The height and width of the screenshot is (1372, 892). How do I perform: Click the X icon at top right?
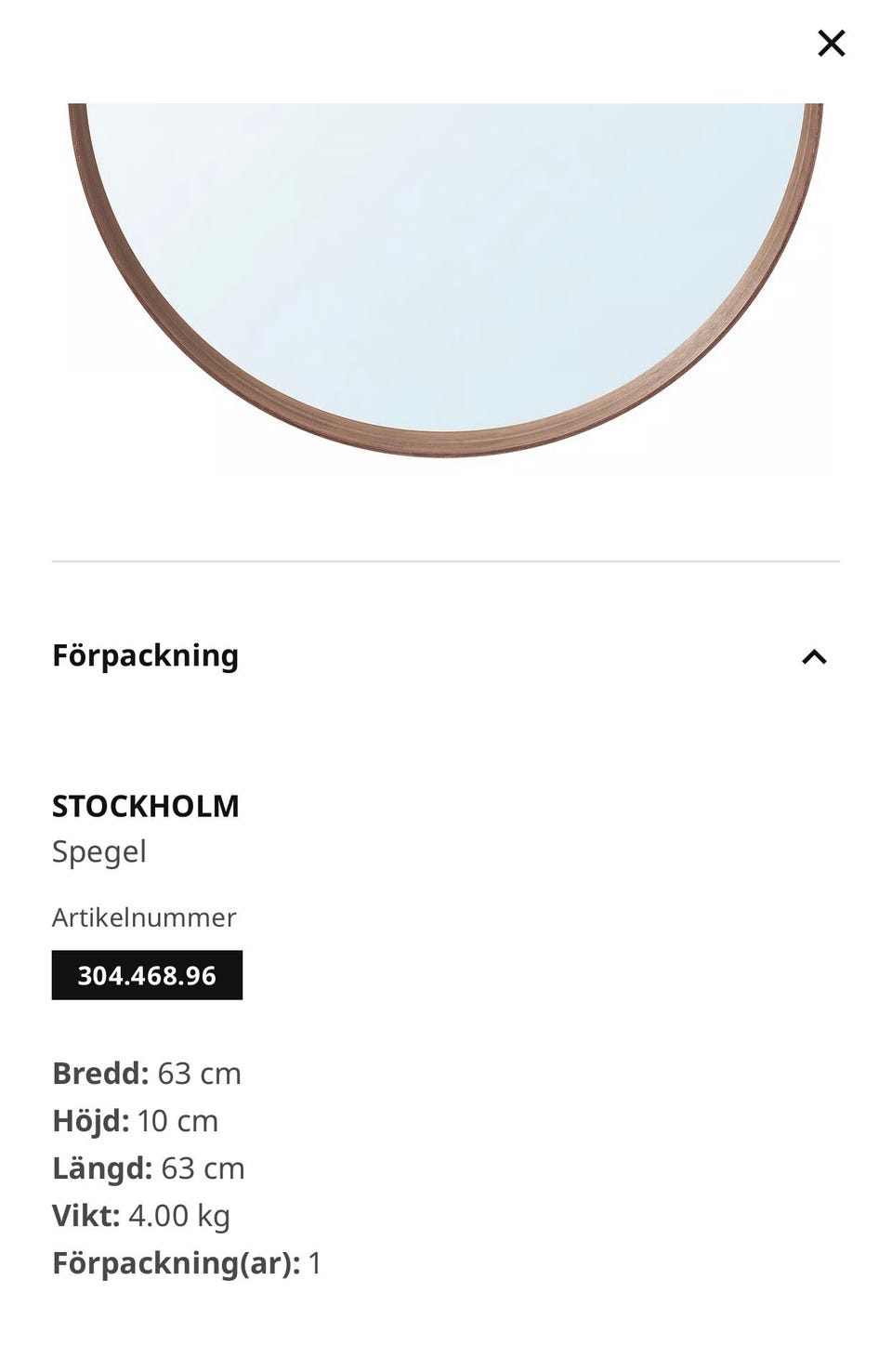pos(830,43)
